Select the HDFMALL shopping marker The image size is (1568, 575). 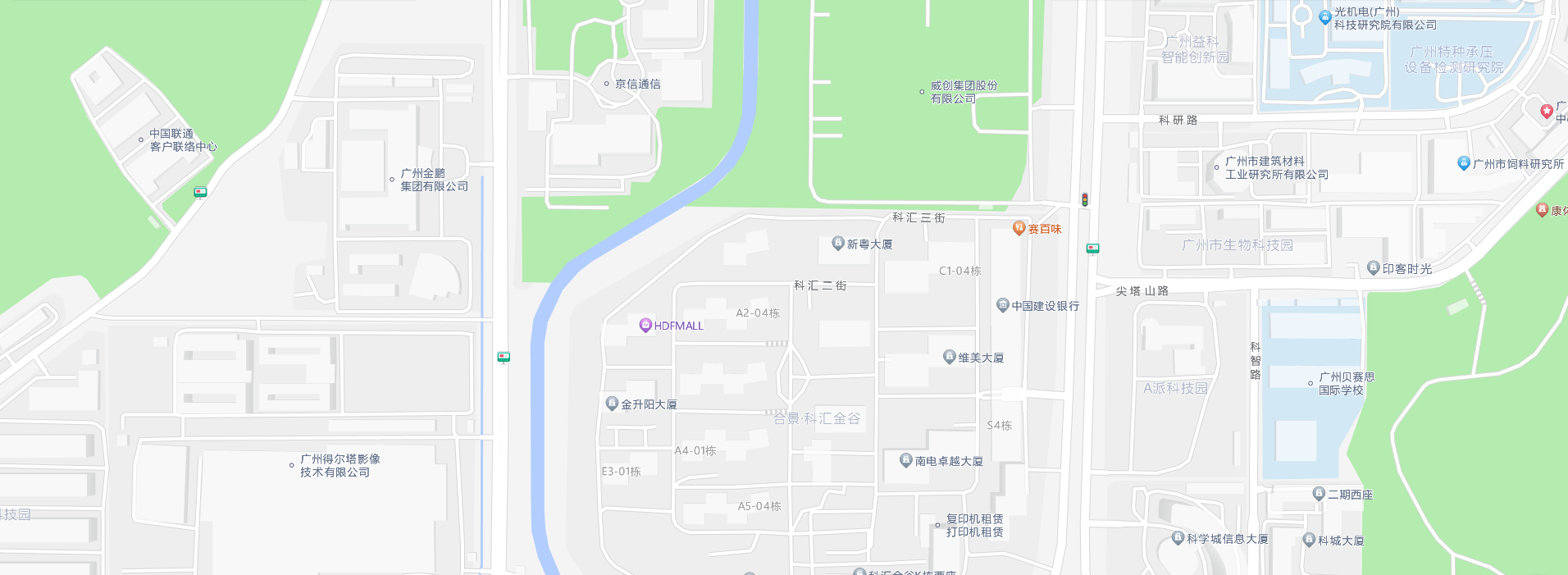(645, 325)
